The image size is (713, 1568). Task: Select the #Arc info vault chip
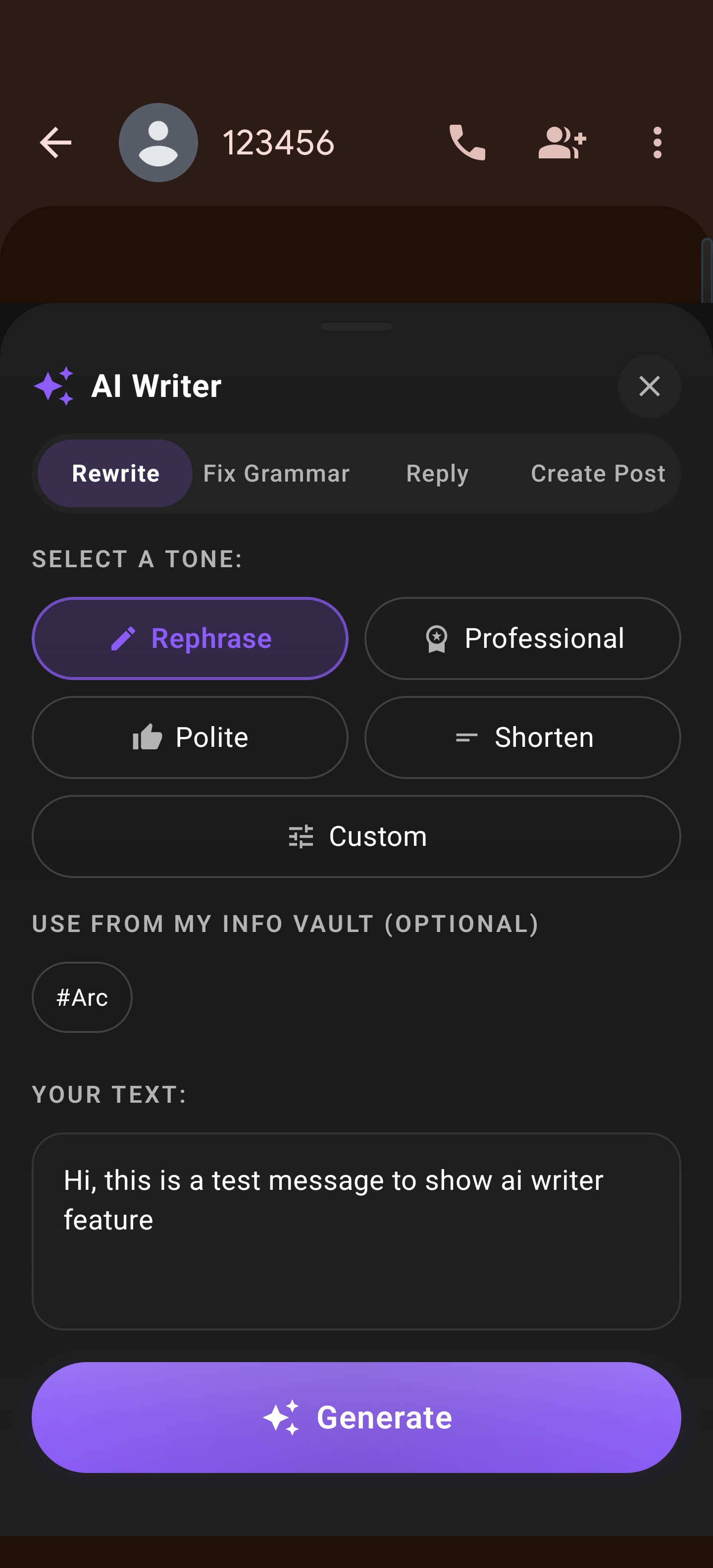[x=82, y=997]
